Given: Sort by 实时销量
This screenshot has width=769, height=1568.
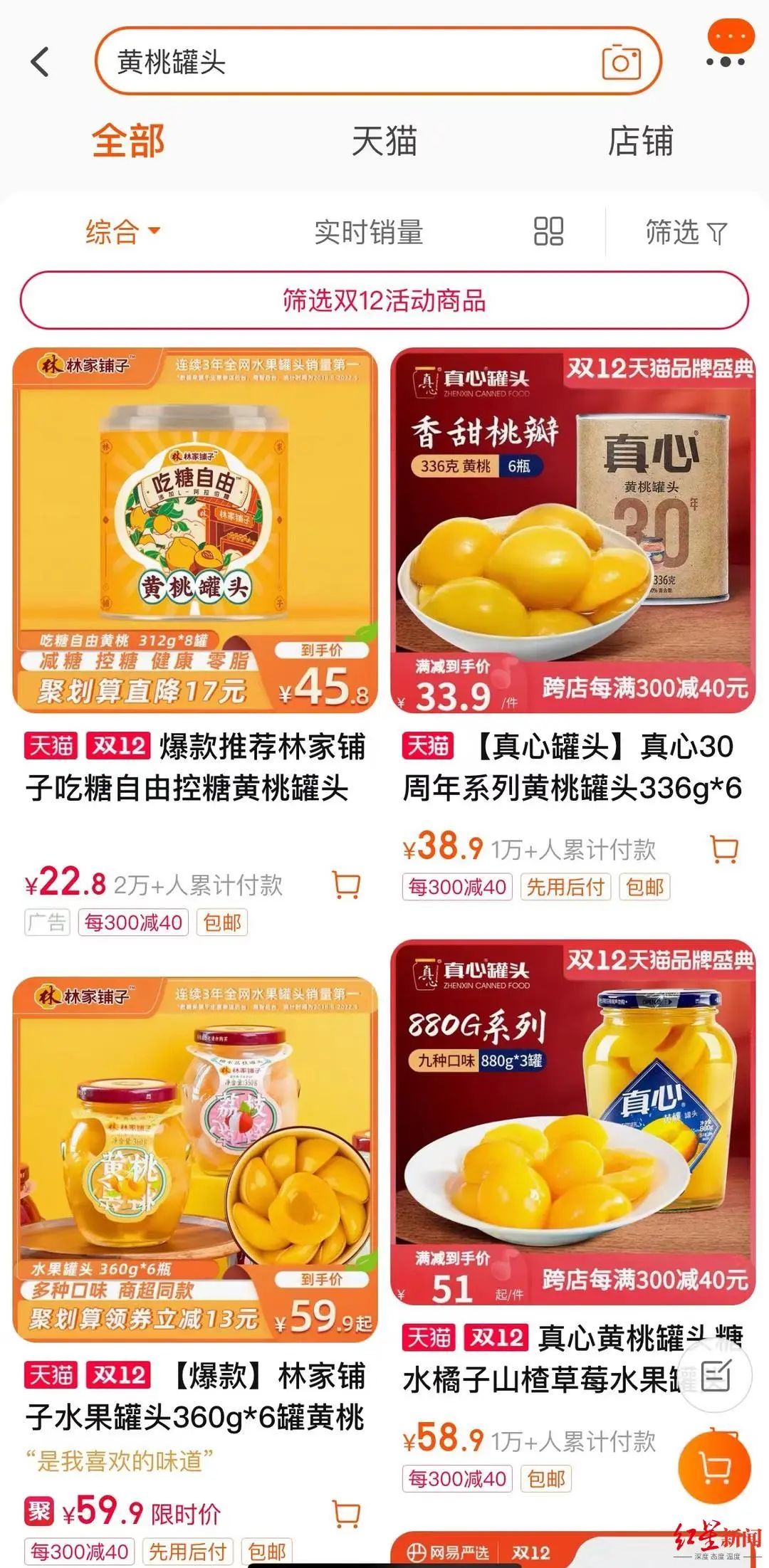Looking at the screenshot, I should click(369, 232).
